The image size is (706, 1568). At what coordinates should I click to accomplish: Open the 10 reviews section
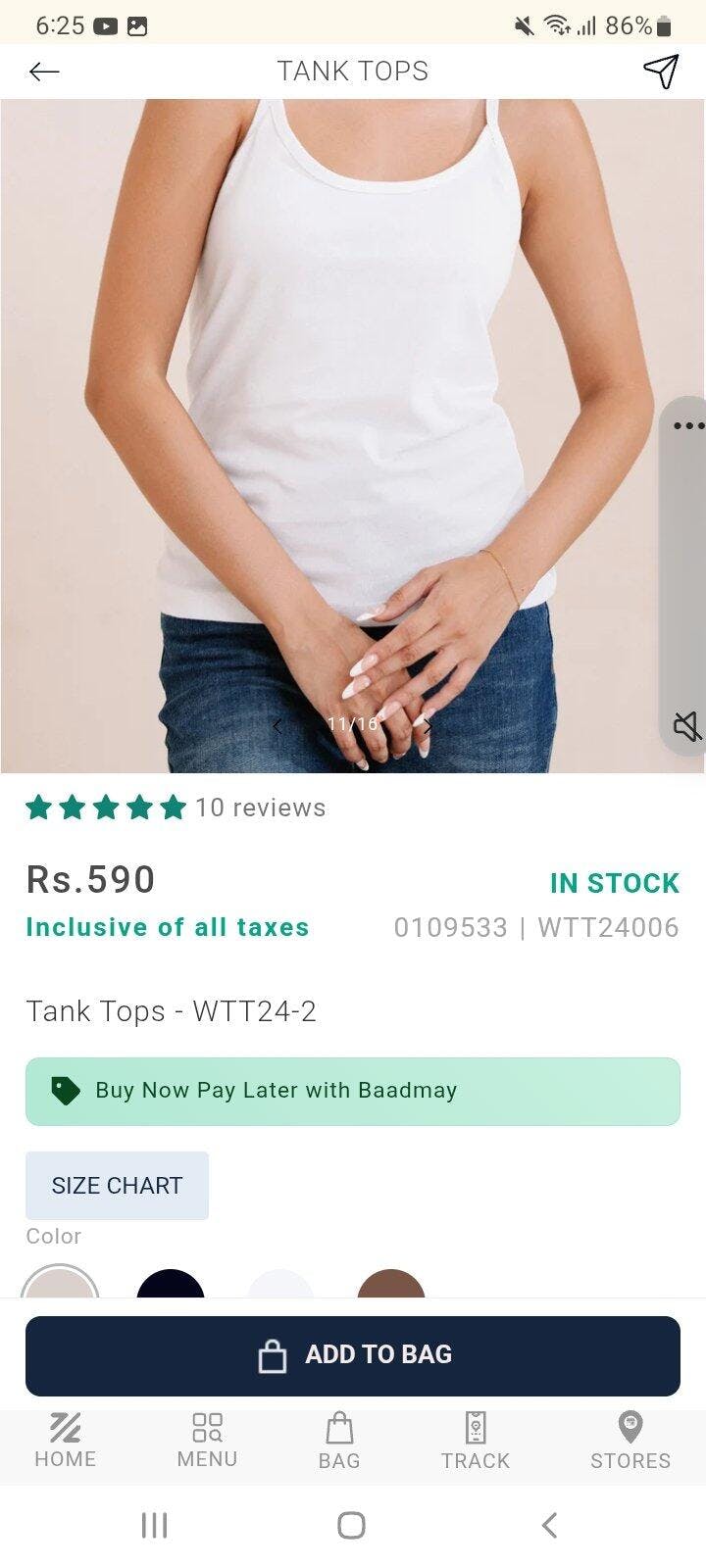pos(260,808)
